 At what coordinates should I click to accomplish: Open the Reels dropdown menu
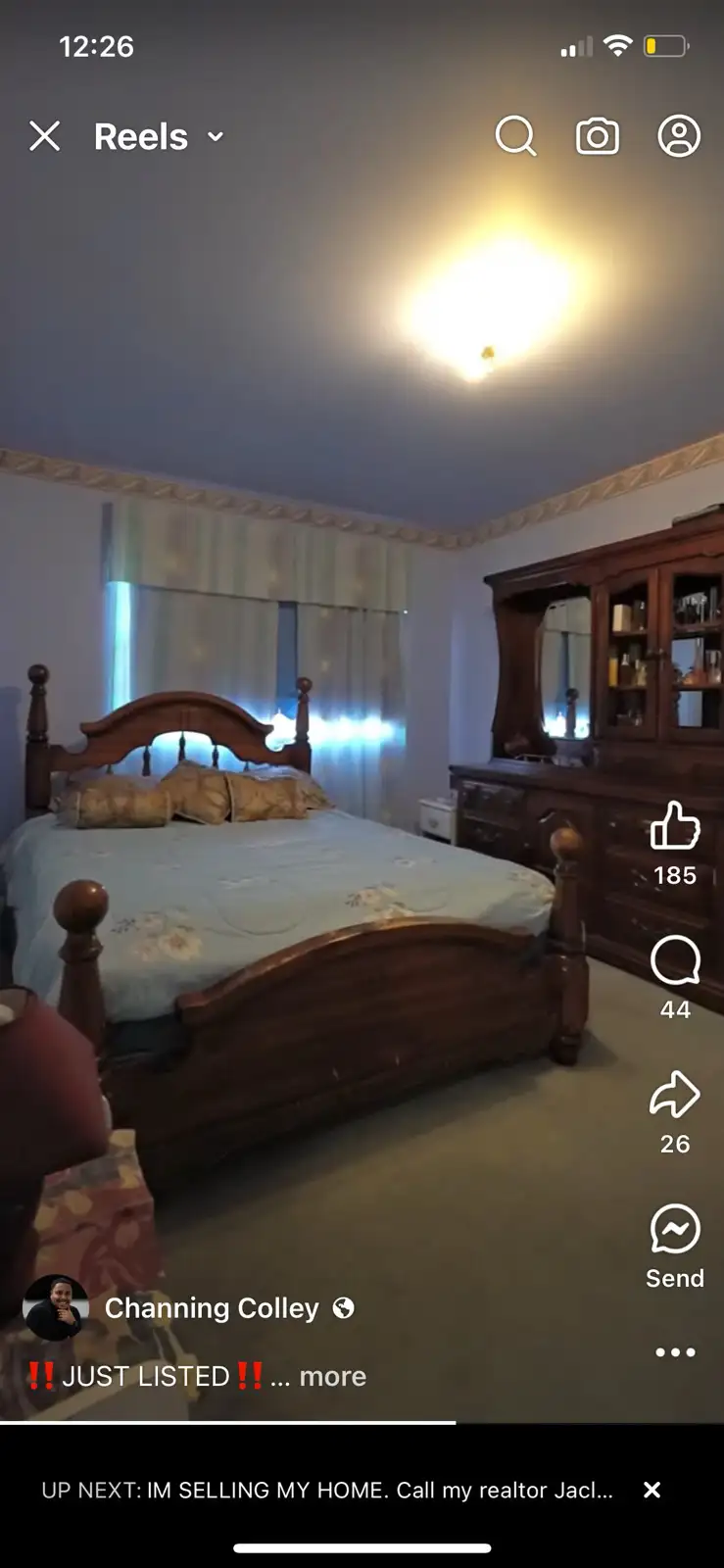click(160, 137)
